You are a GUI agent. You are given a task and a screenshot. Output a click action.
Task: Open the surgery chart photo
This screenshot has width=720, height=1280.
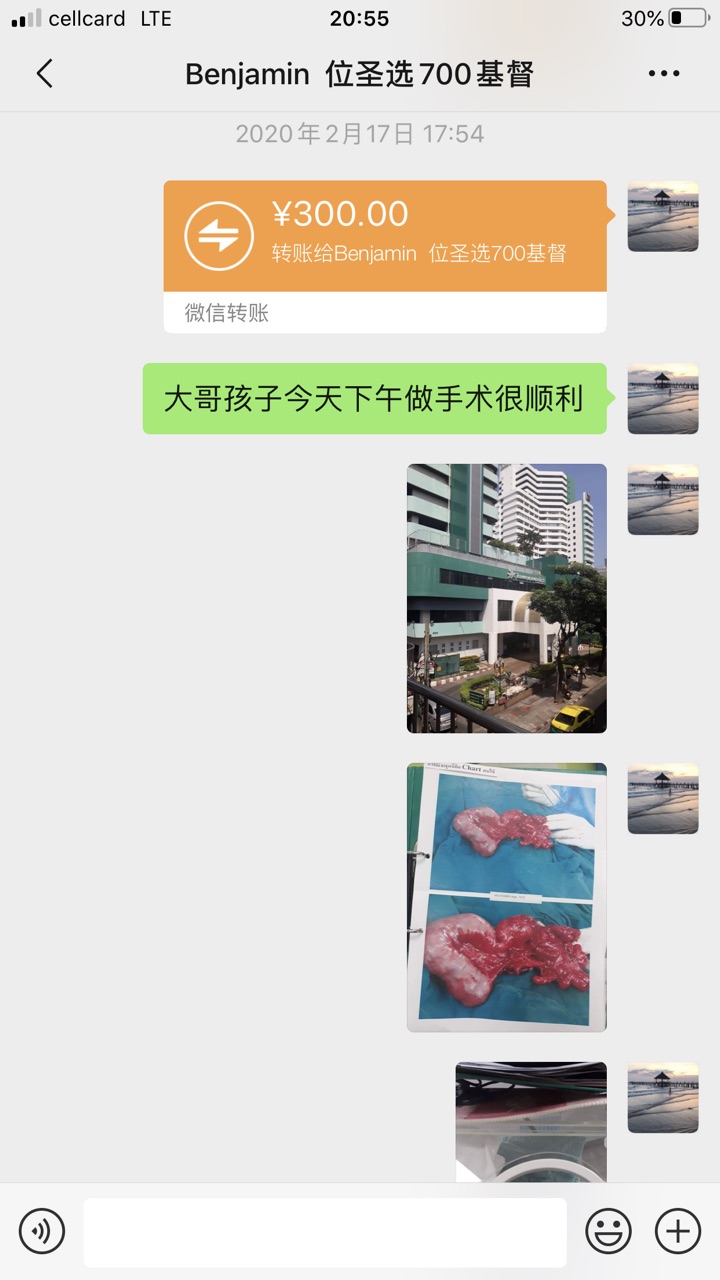(x=506, y=897)
